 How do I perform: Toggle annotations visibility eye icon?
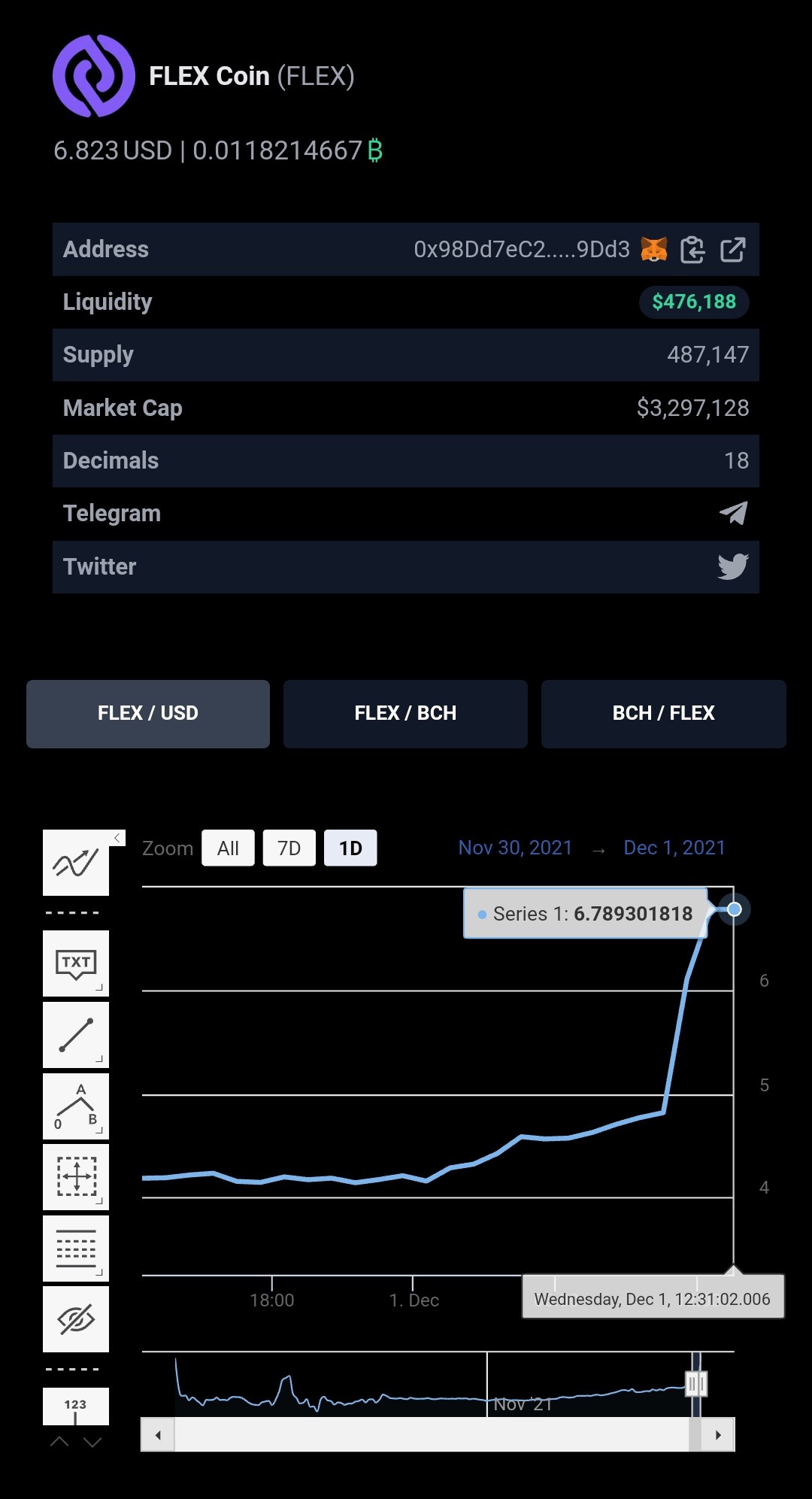click(76, 1319)
